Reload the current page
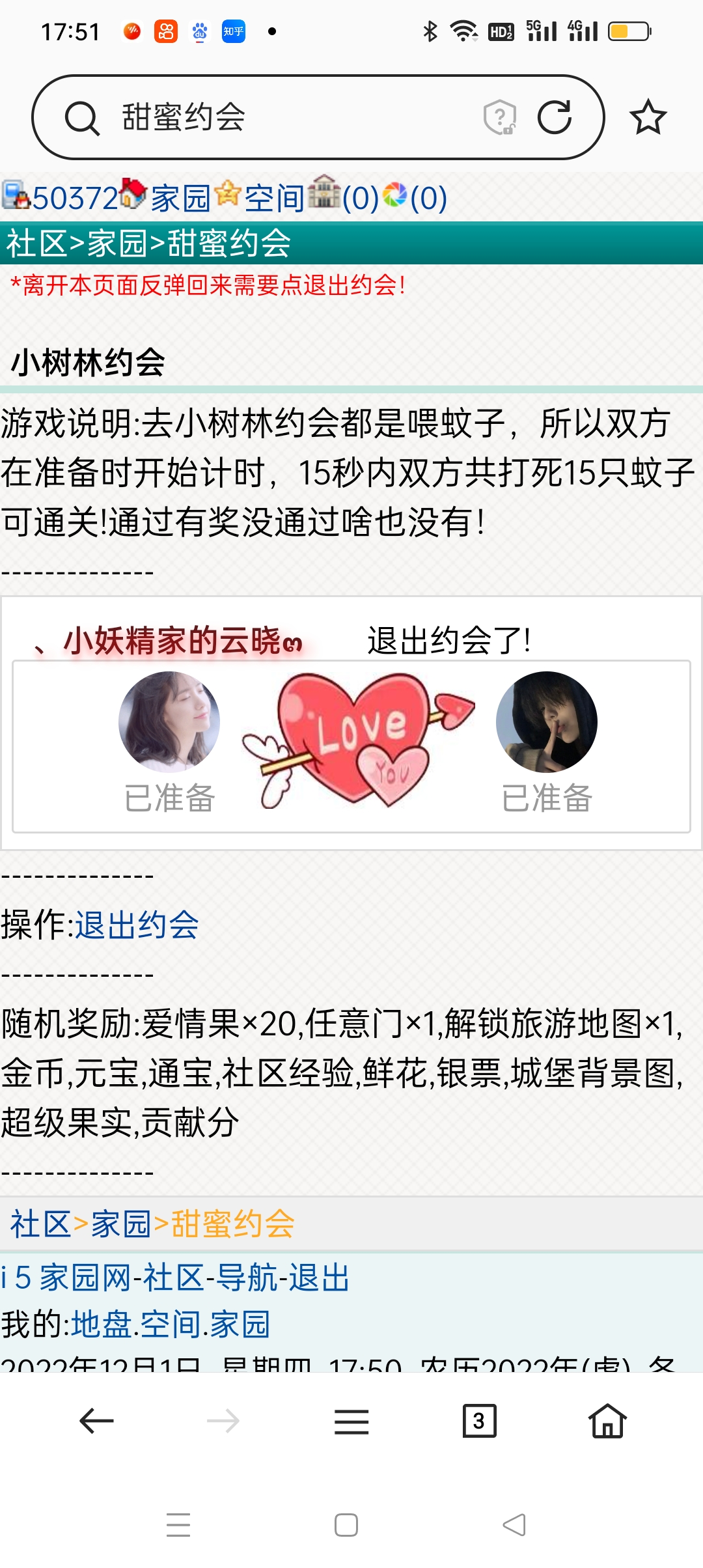The width and height of the screenshot is (703, 1568). (x=554, y=117)
